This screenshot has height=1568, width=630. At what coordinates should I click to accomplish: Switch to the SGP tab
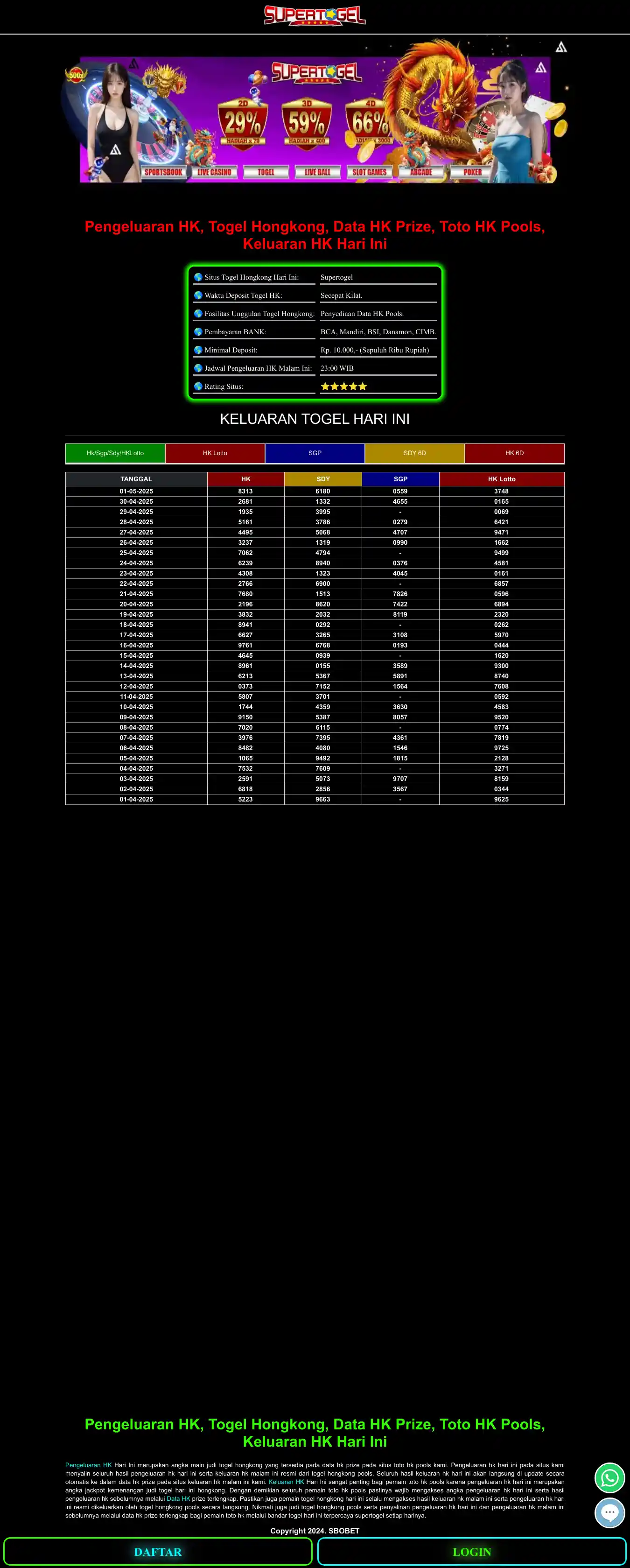[315, 453]
